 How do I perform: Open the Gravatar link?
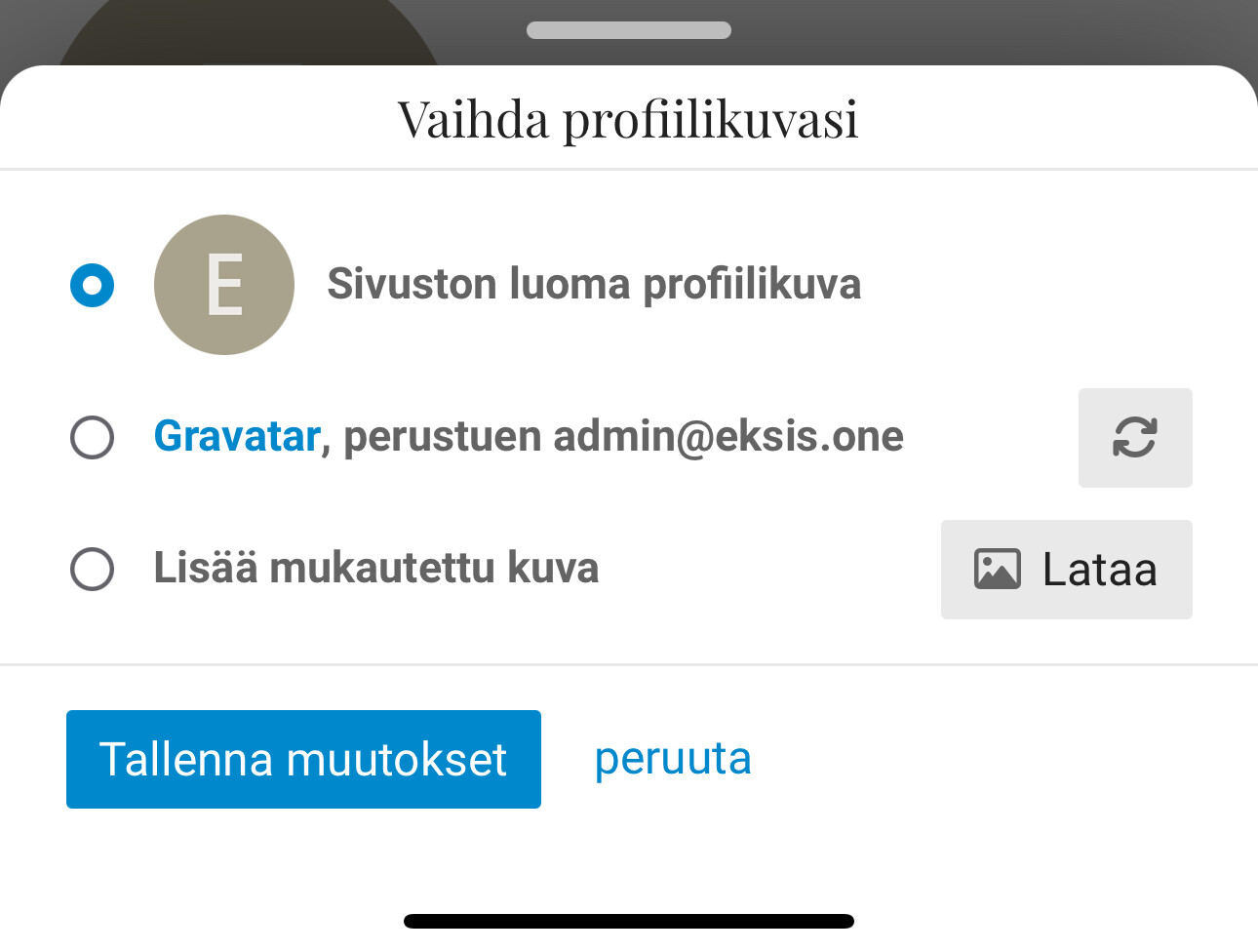tap(237, 436)
